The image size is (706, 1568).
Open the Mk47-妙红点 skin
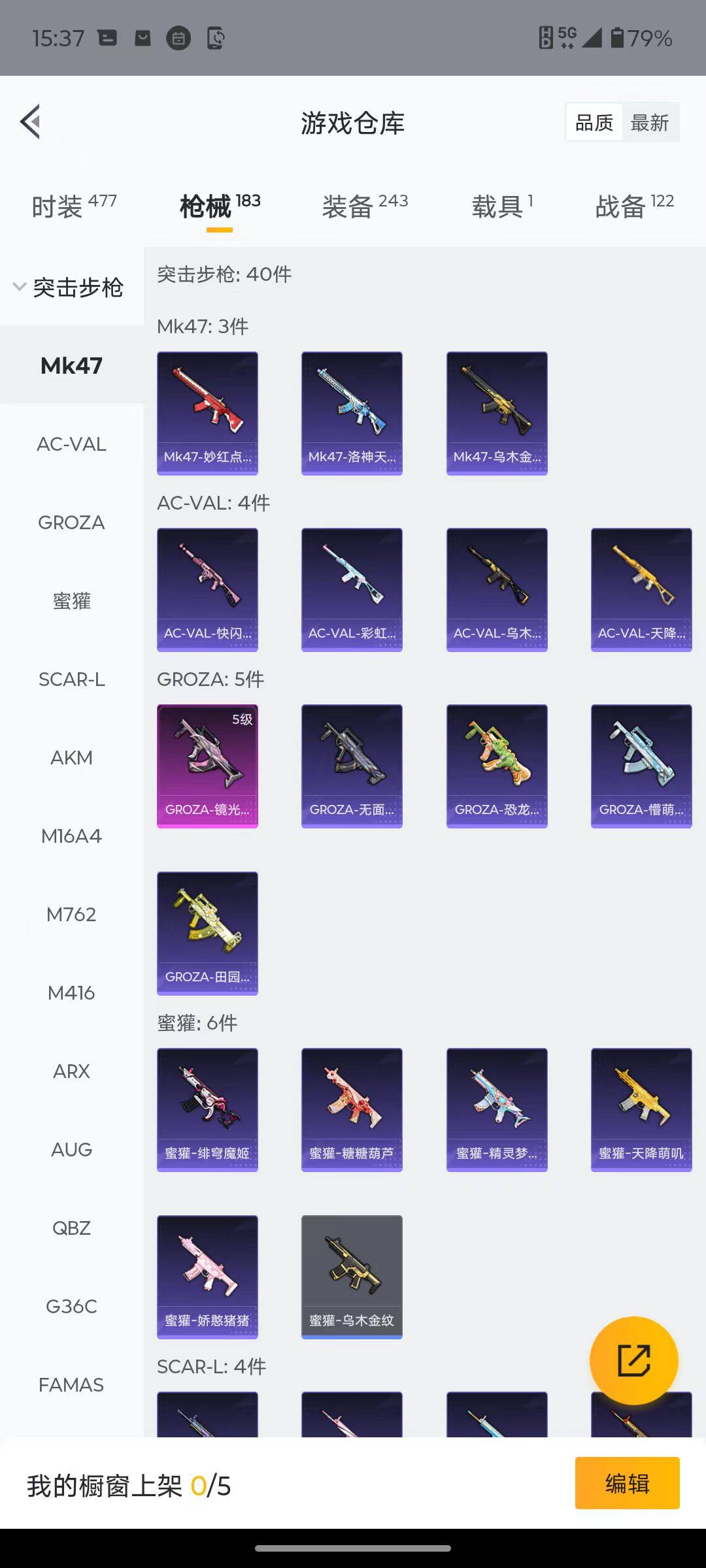(207, 413)
